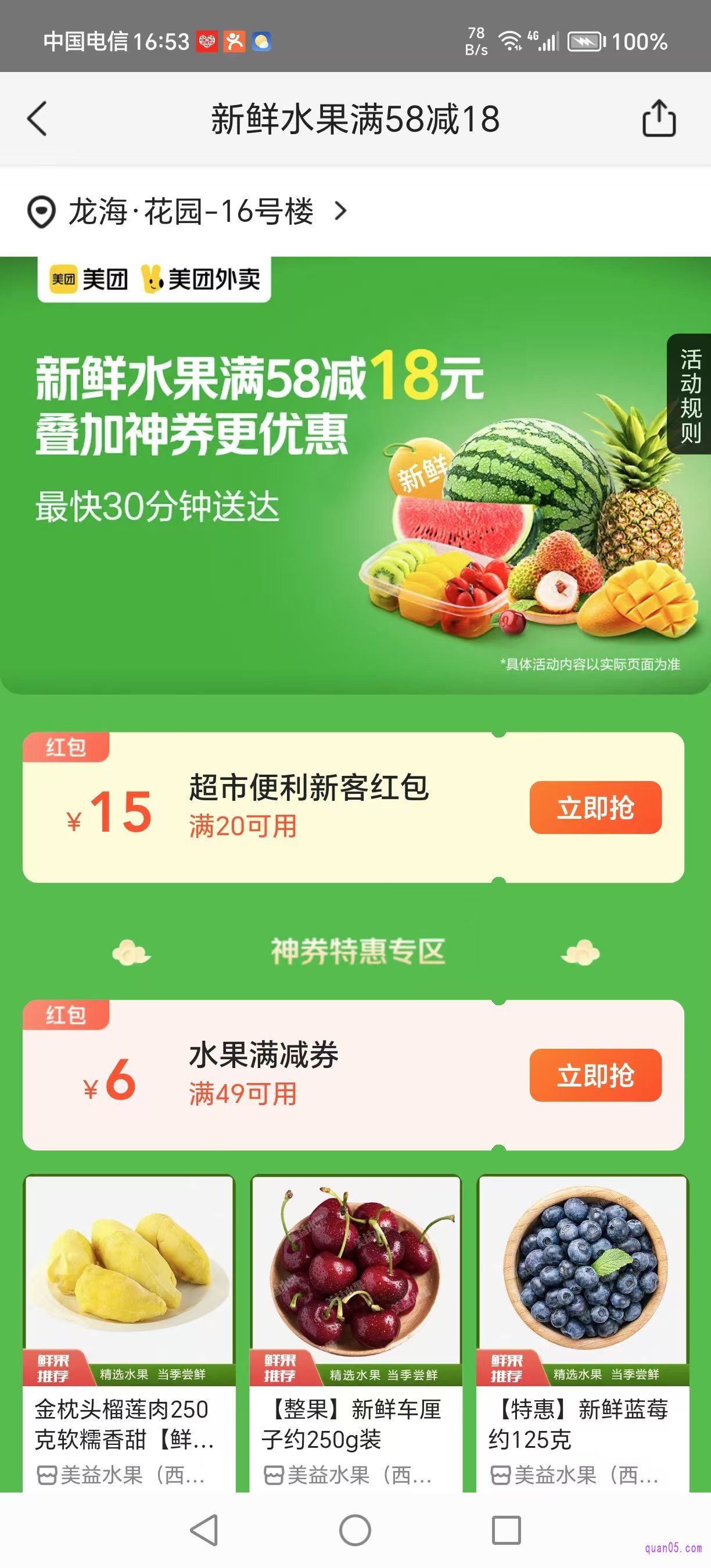711x1568 pixels.
Task: Select the 新鲜蓝莓 125克 product card
Action: pos(583,1332)
